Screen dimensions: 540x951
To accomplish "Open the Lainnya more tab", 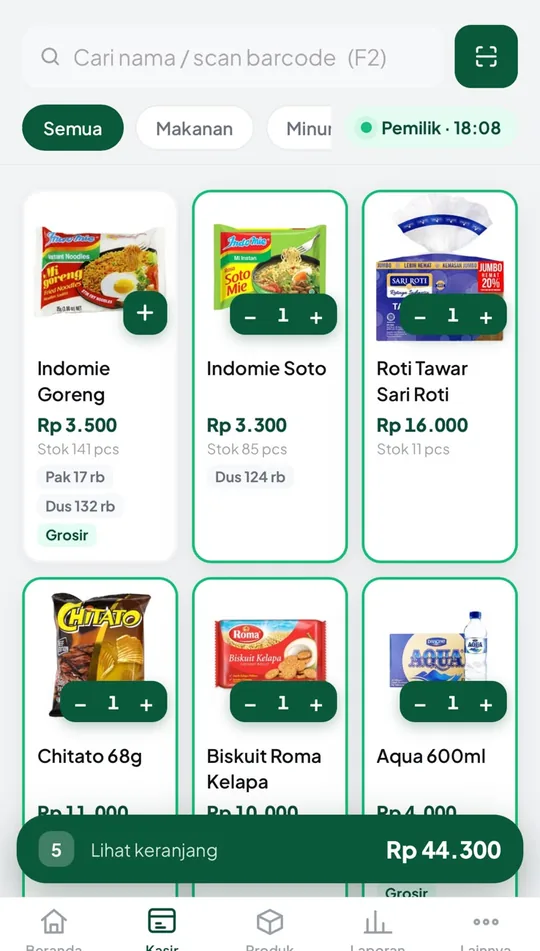I will tap(486, 928).
